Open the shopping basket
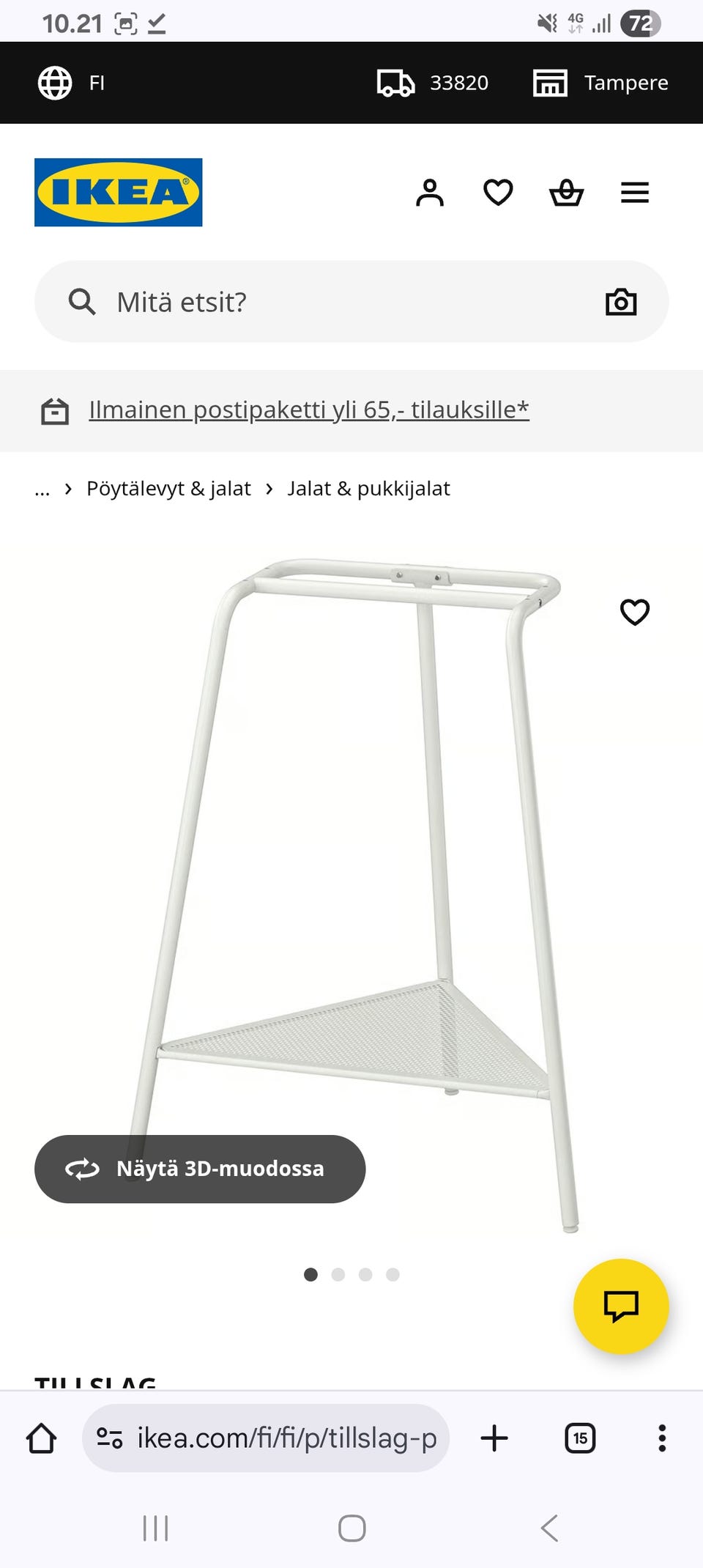 point(566,193)
